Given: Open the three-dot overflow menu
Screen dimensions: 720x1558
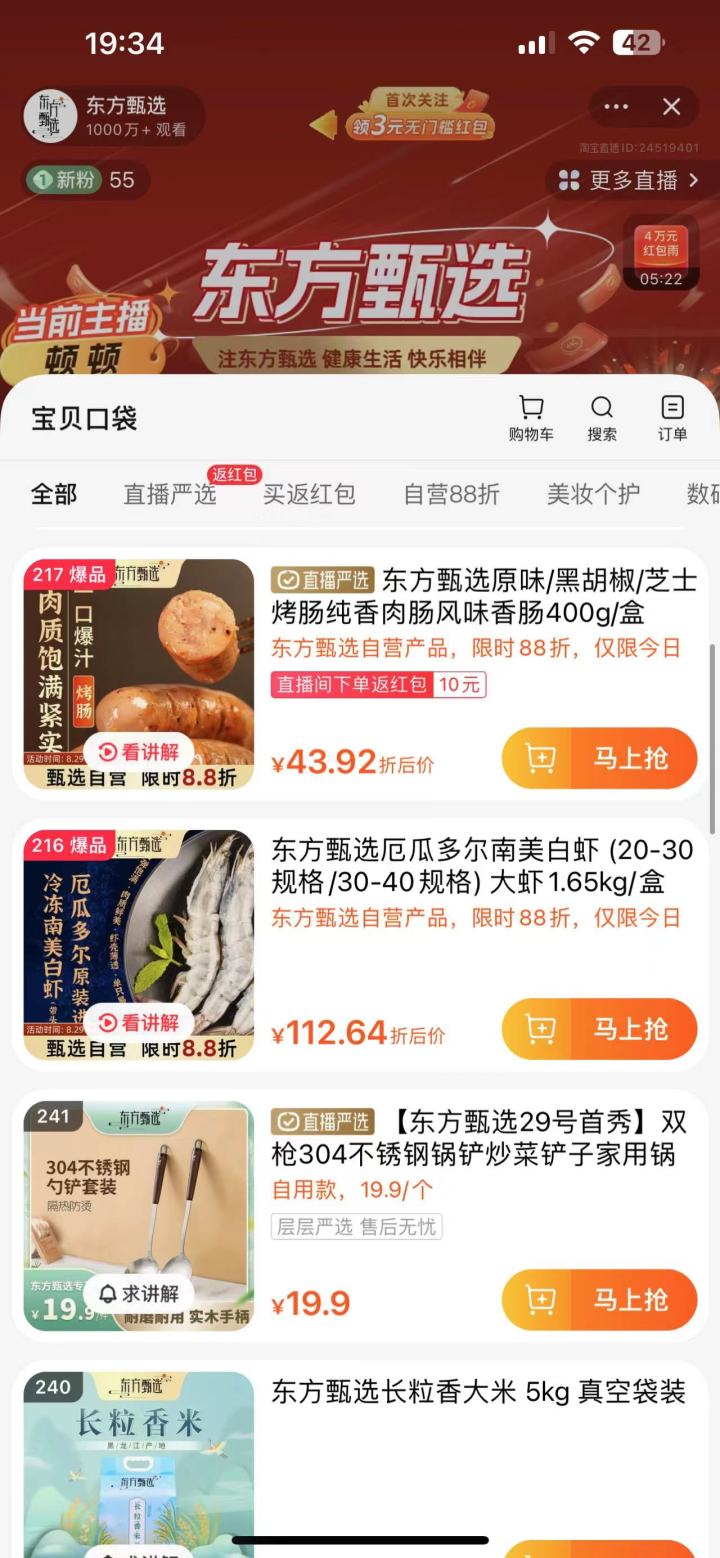Looking at the screenshot, I should coord(616,107).
